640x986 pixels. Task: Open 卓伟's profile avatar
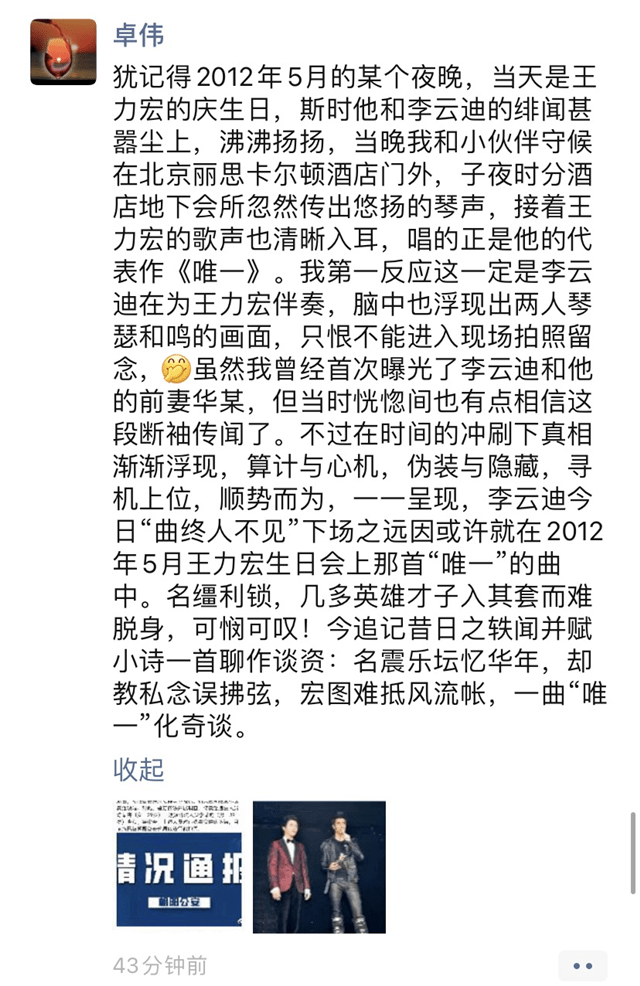[x=64, y=51]
